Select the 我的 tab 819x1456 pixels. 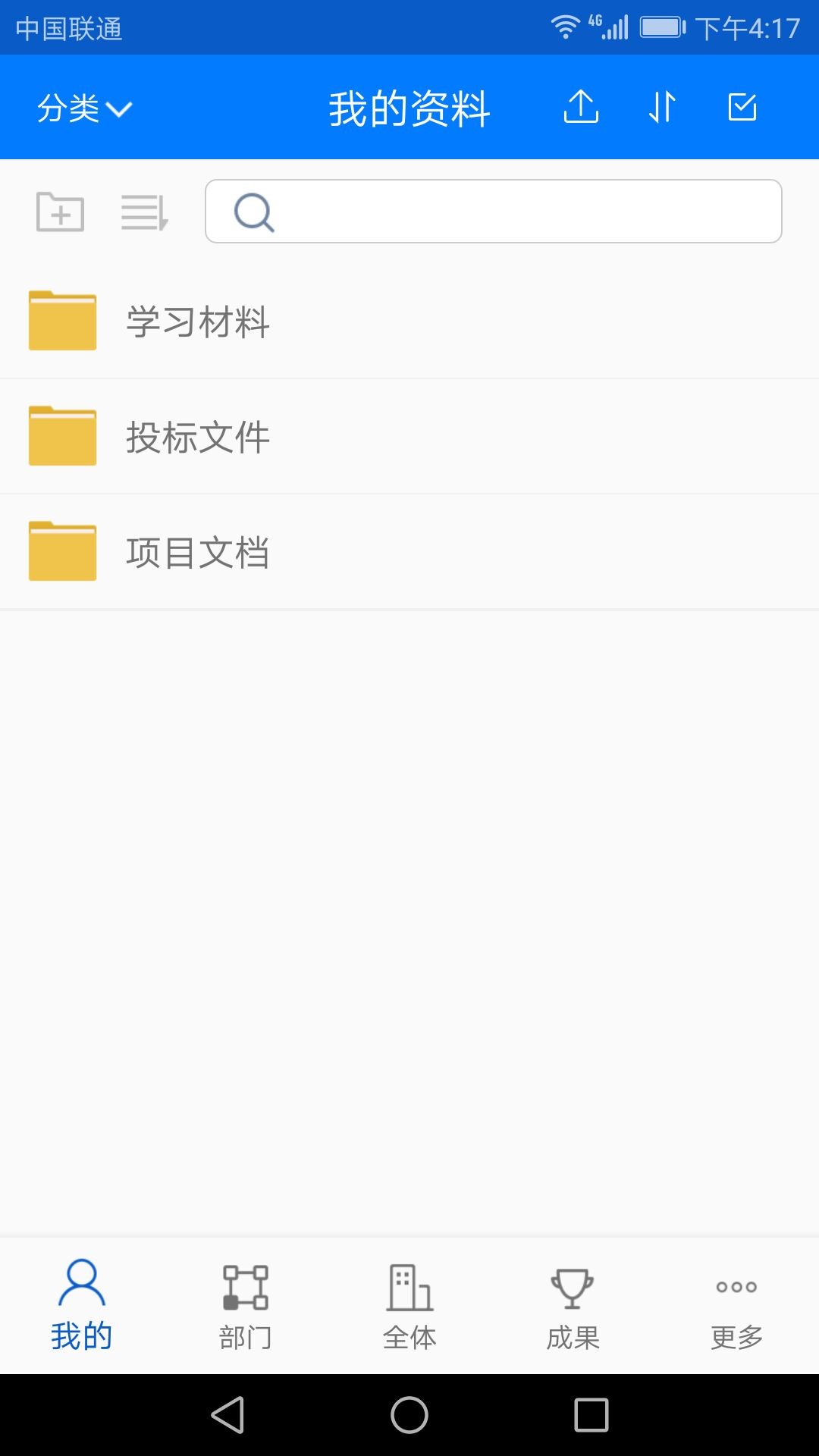click(82, 1306)
